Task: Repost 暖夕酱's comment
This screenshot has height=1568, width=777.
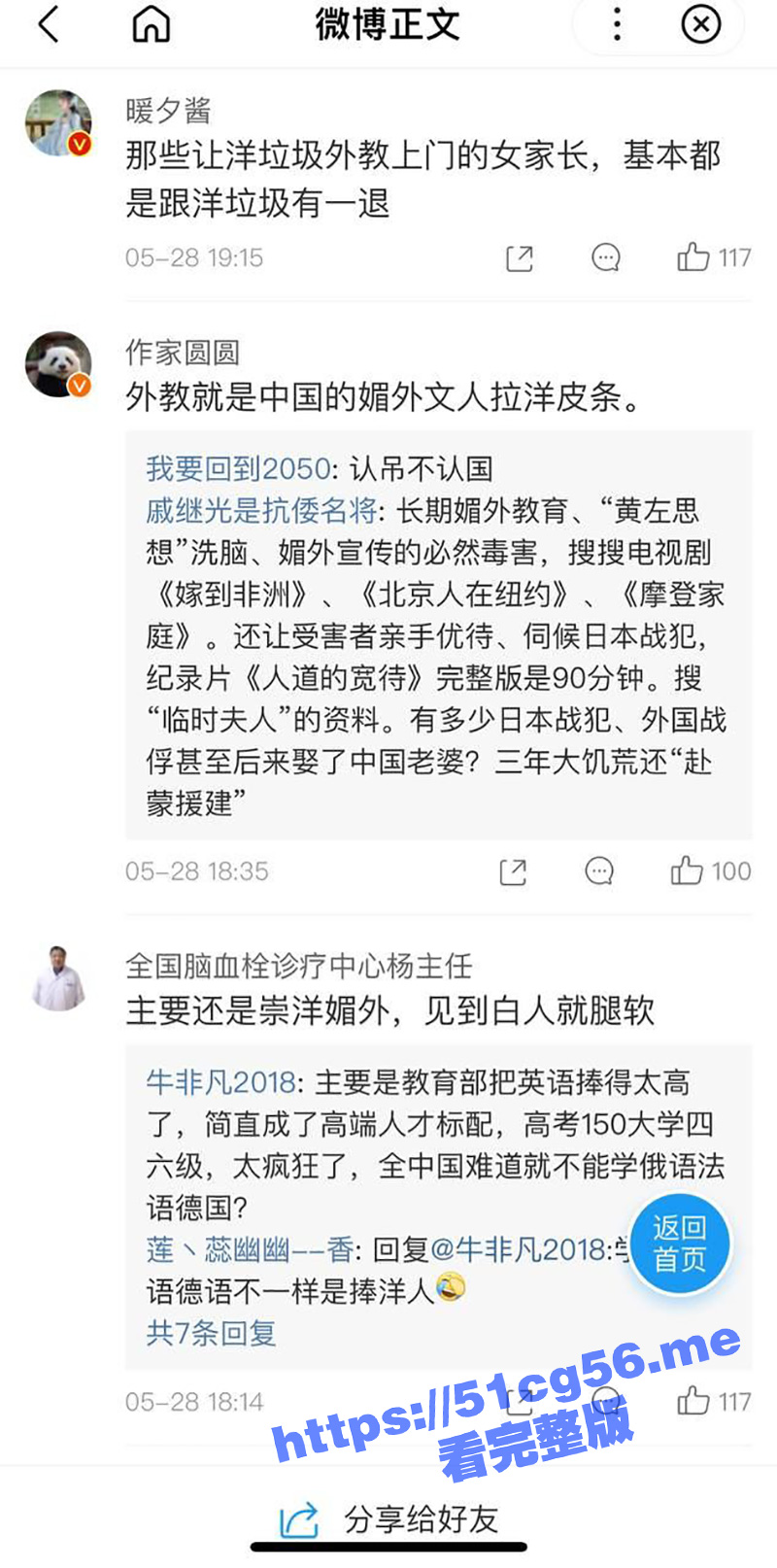Action: click(520, 258)
